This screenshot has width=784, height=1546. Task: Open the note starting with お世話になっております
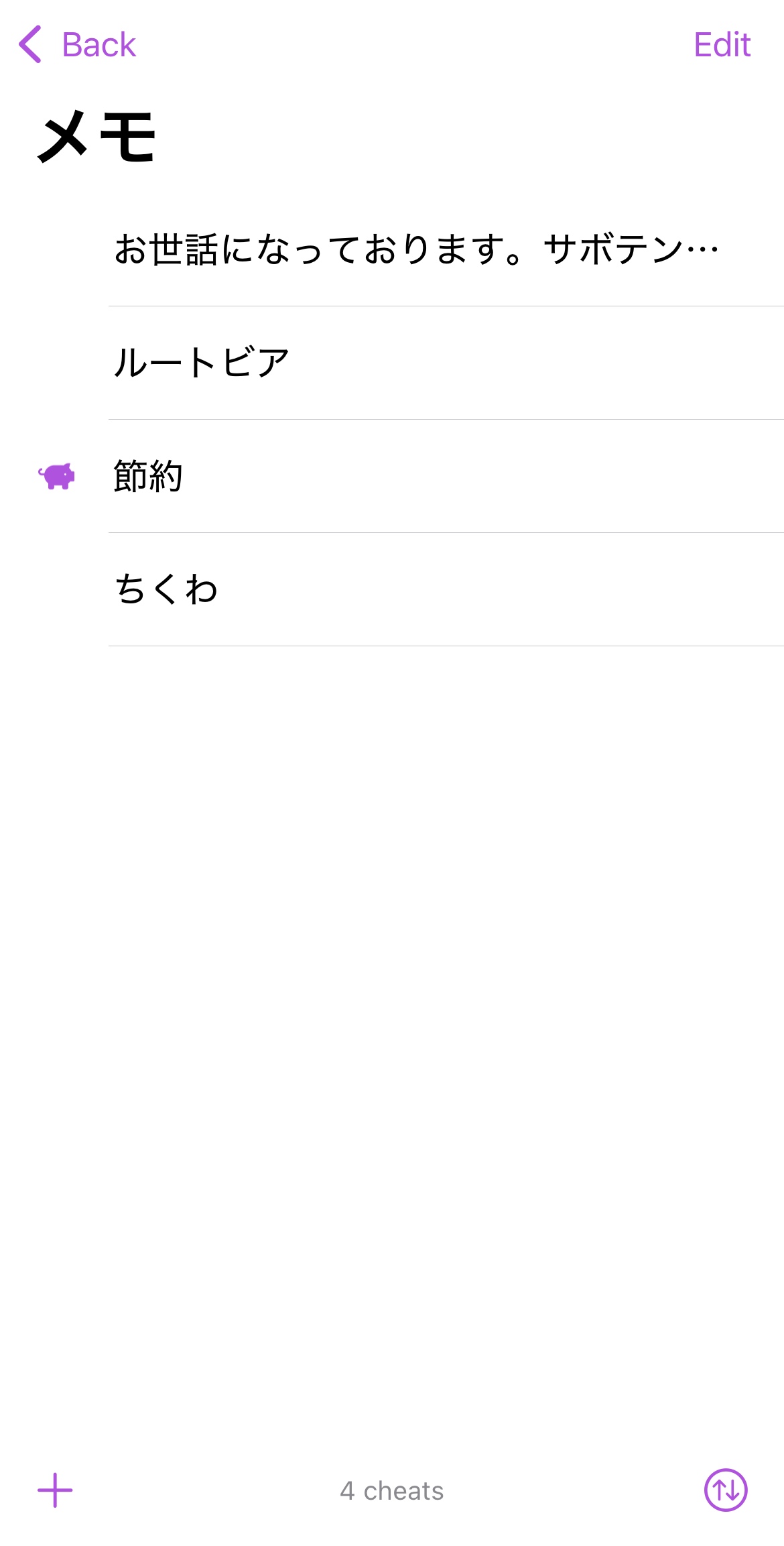click(x=415, y=249)
